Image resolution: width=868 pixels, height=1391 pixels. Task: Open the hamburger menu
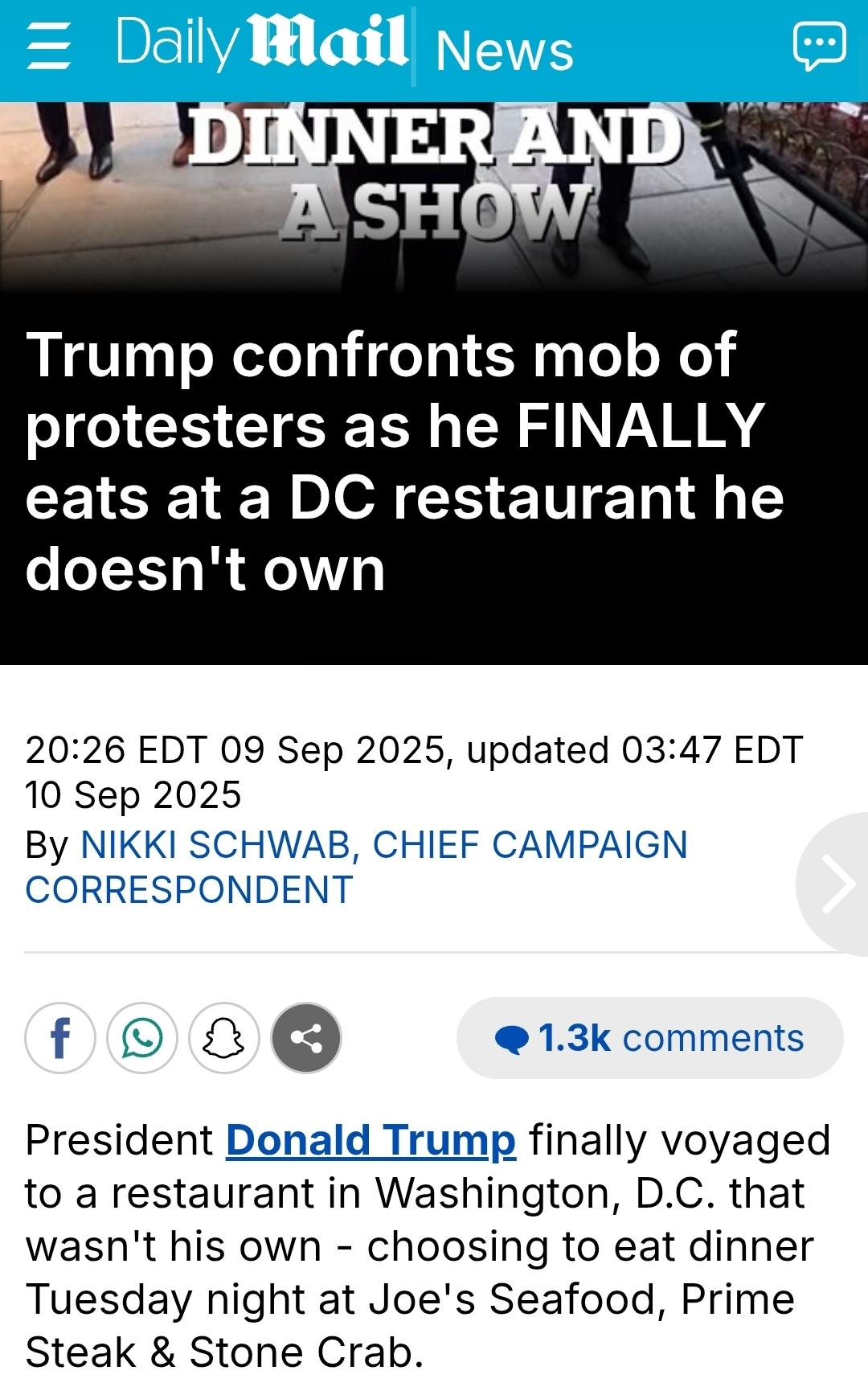tap(48, 48)
